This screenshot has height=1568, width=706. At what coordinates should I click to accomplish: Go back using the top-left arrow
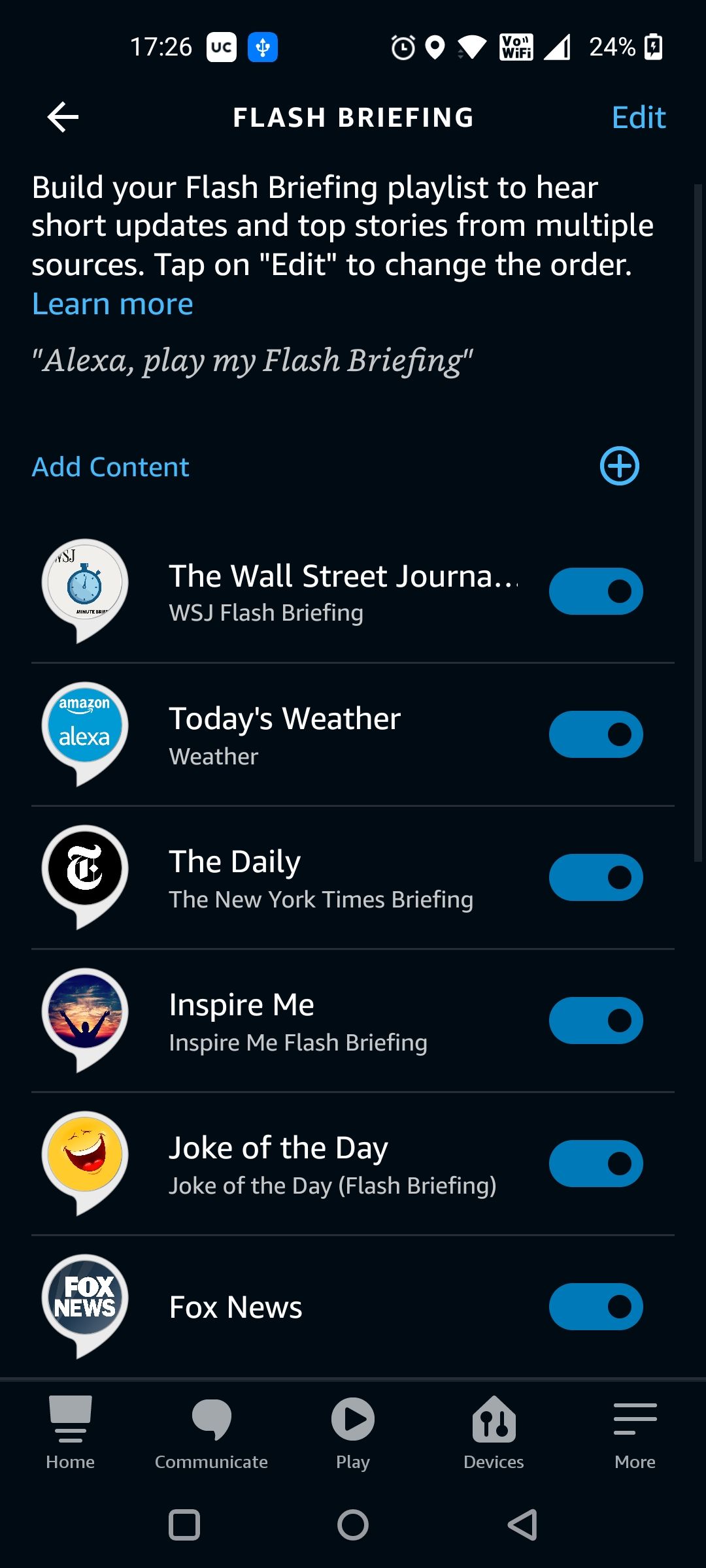63,118
